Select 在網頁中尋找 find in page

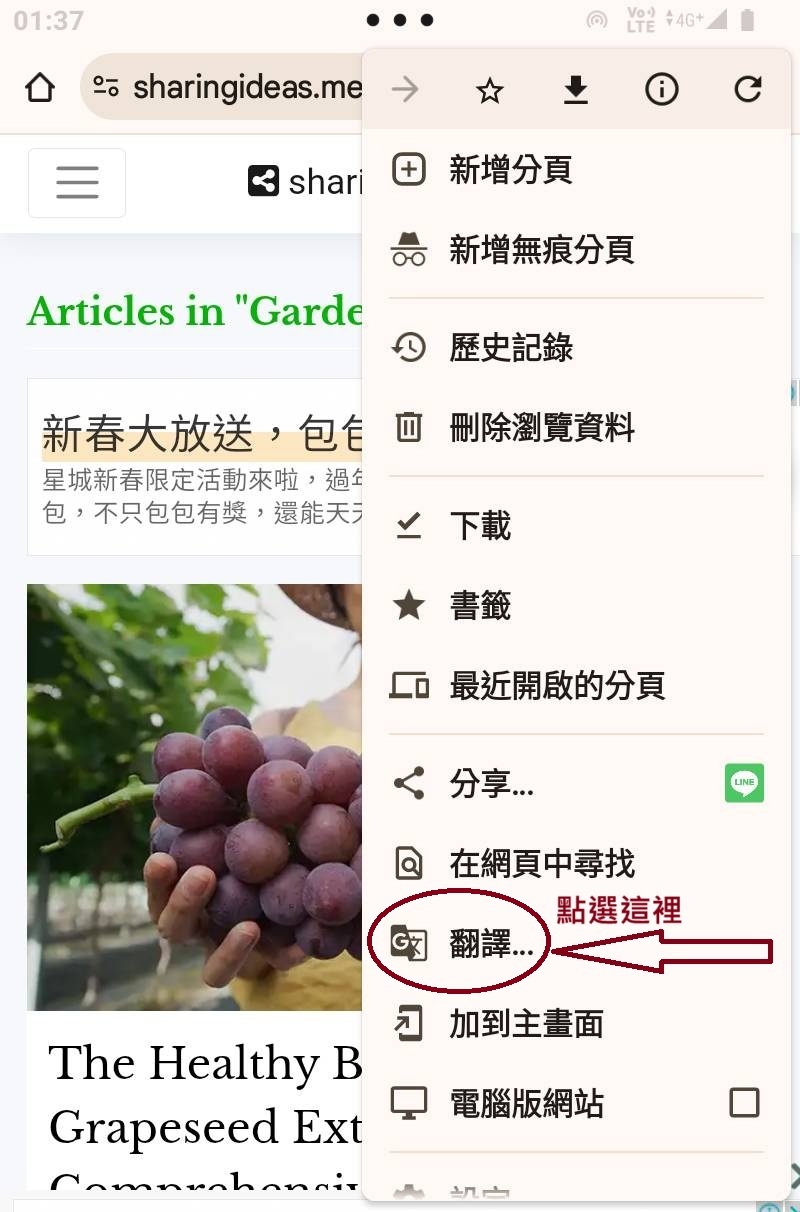point(540,864)
